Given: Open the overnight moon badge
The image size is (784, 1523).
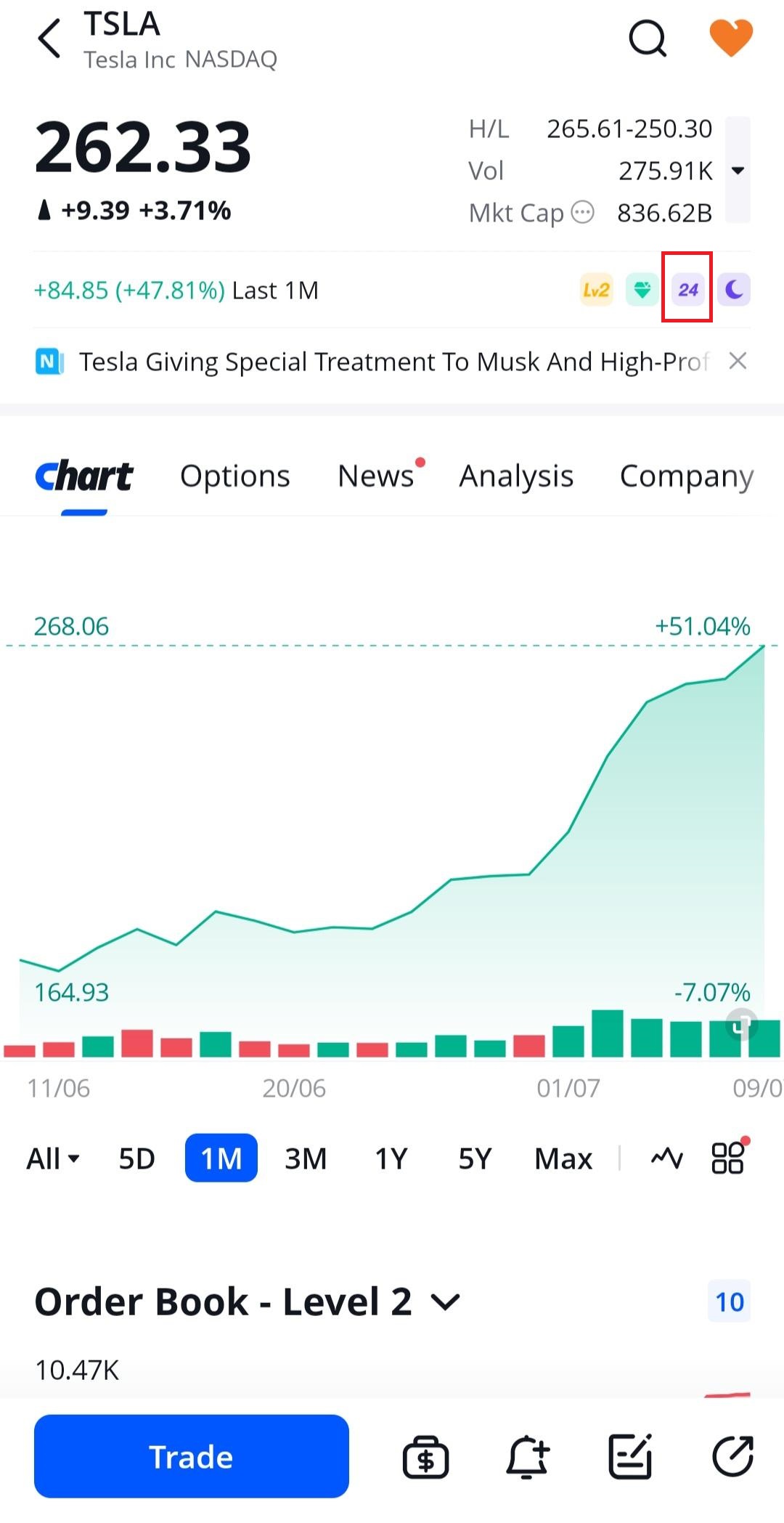Looking at the screenshot, I should [734, 291].
